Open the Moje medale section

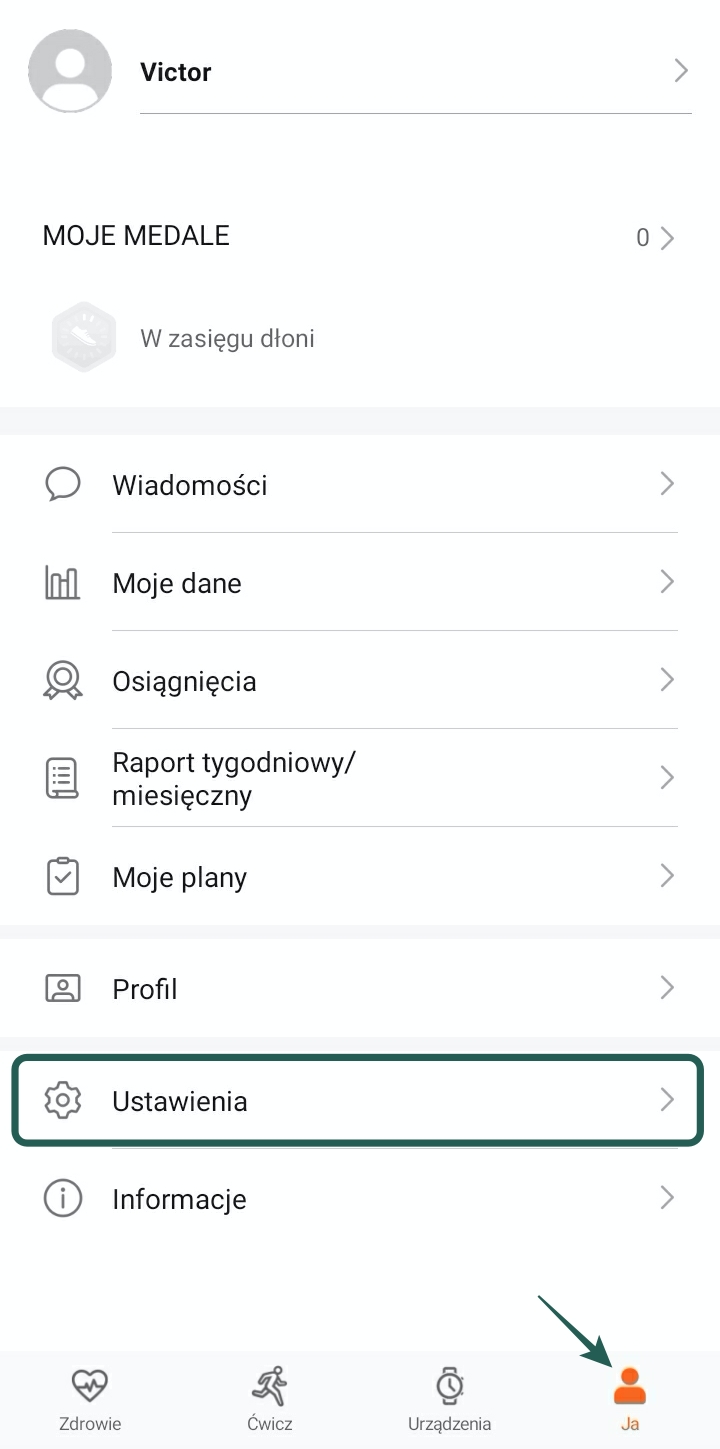(360, 237)
